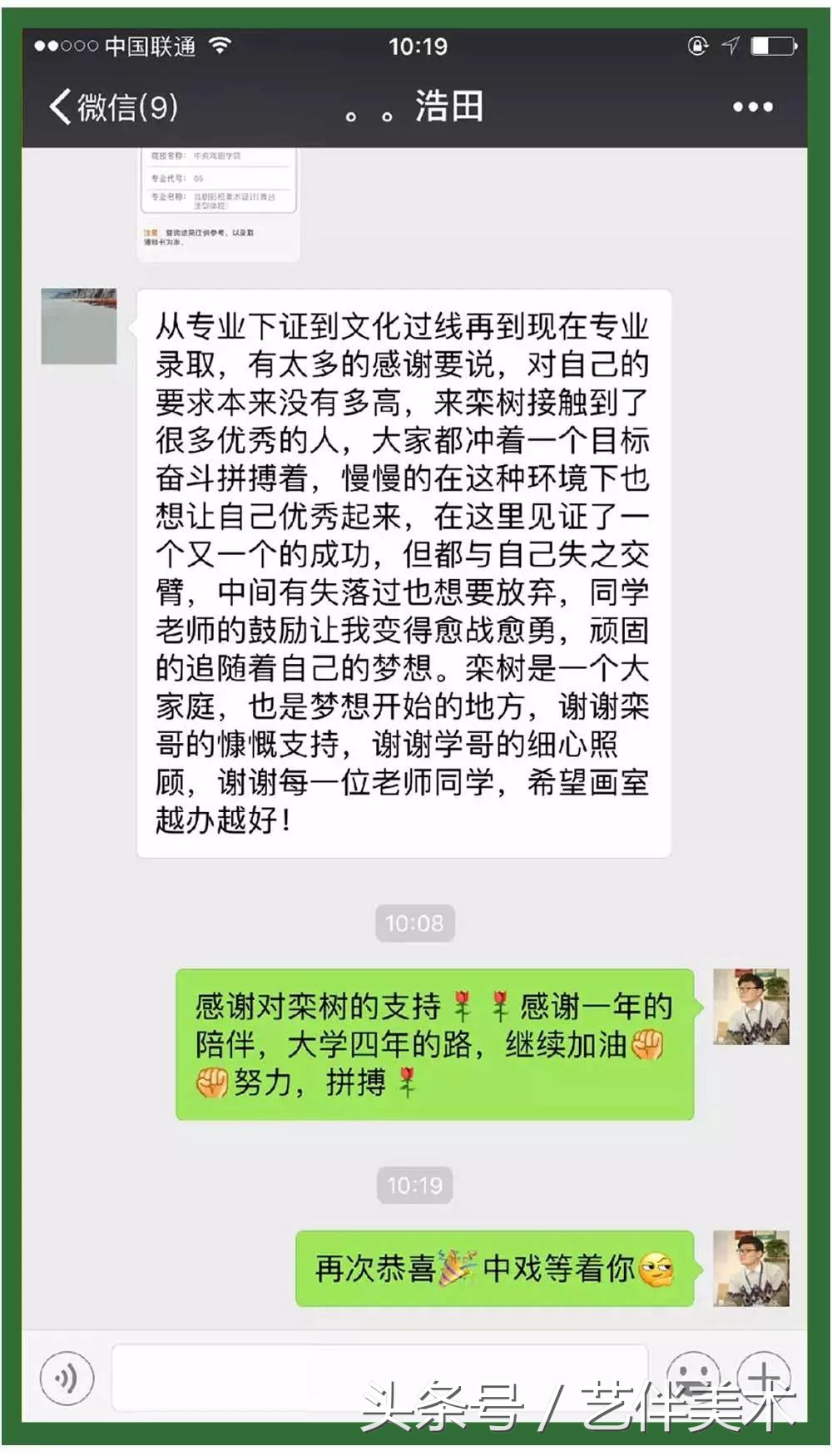Tap the avatar beside the 再次恭喜 message
Screen dimensions: 832x1456
pyautogui.click(x=750, y=1269)
